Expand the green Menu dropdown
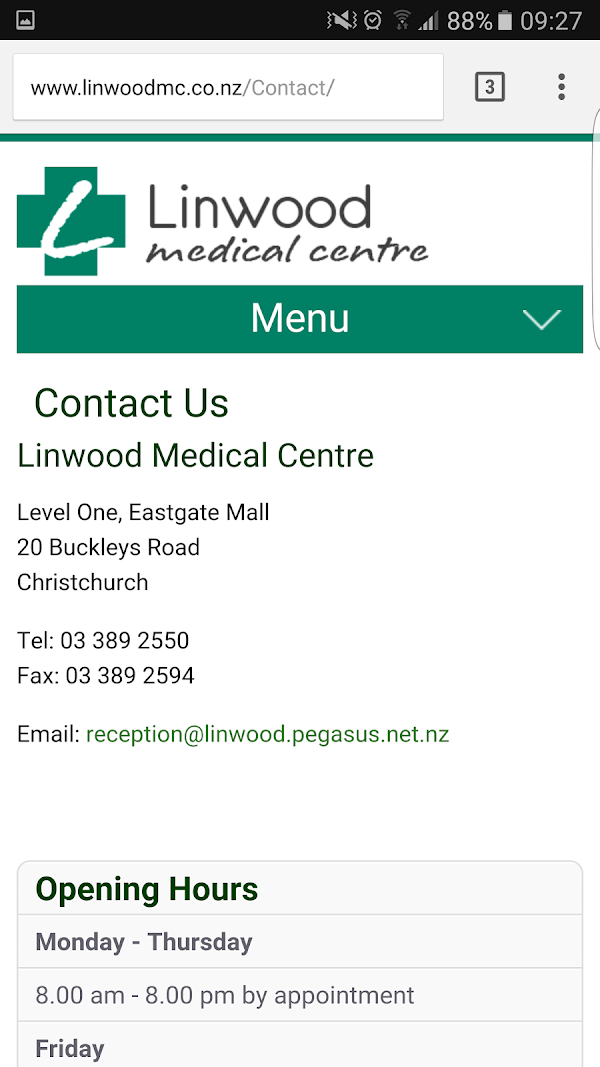 click(300, 319)
